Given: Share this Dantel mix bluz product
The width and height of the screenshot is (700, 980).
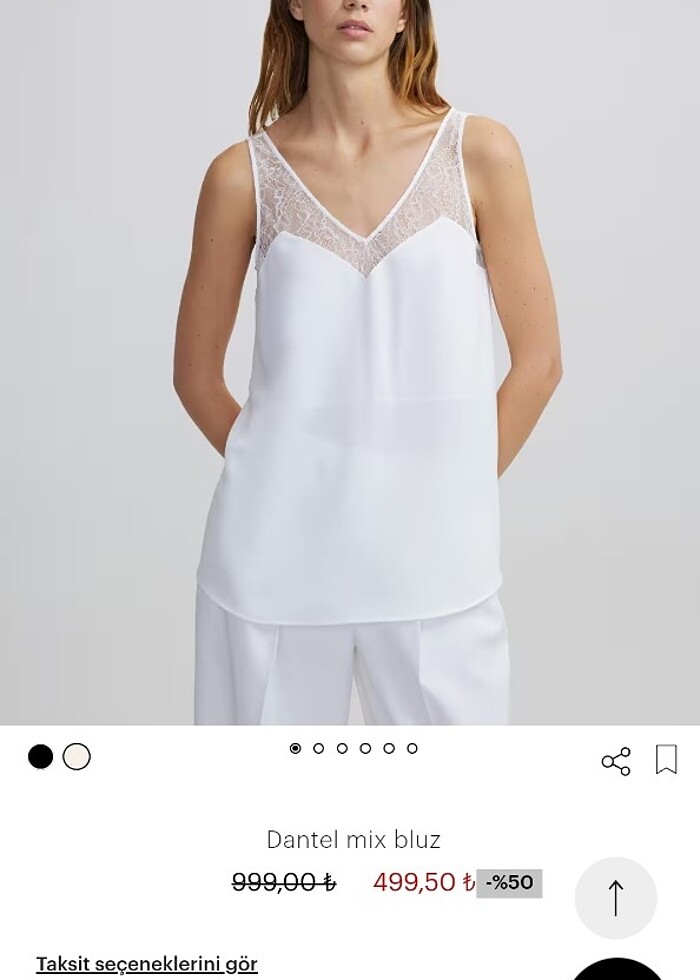Looking at the screenshot, I should [x=616, y=761].
